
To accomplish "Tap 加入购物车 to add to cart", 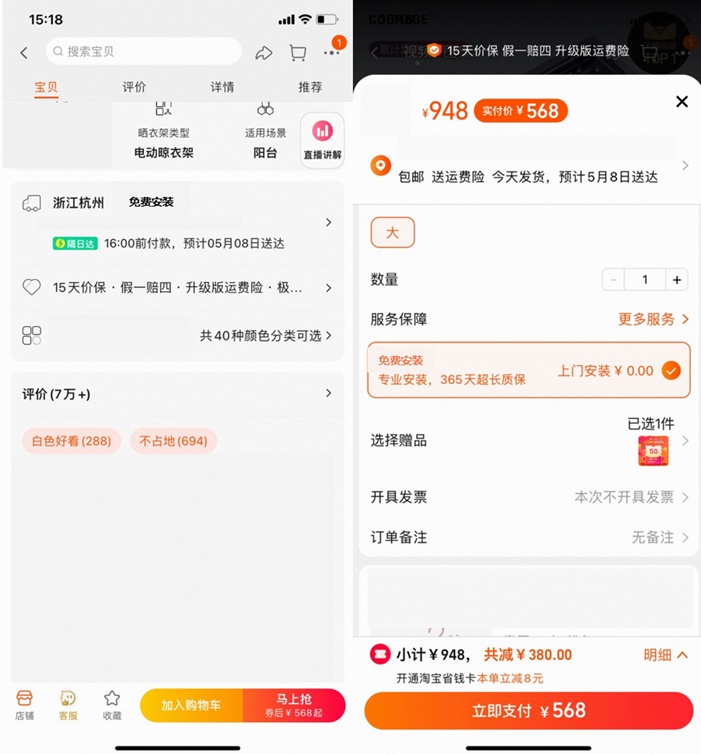I will tap(191, 706).
